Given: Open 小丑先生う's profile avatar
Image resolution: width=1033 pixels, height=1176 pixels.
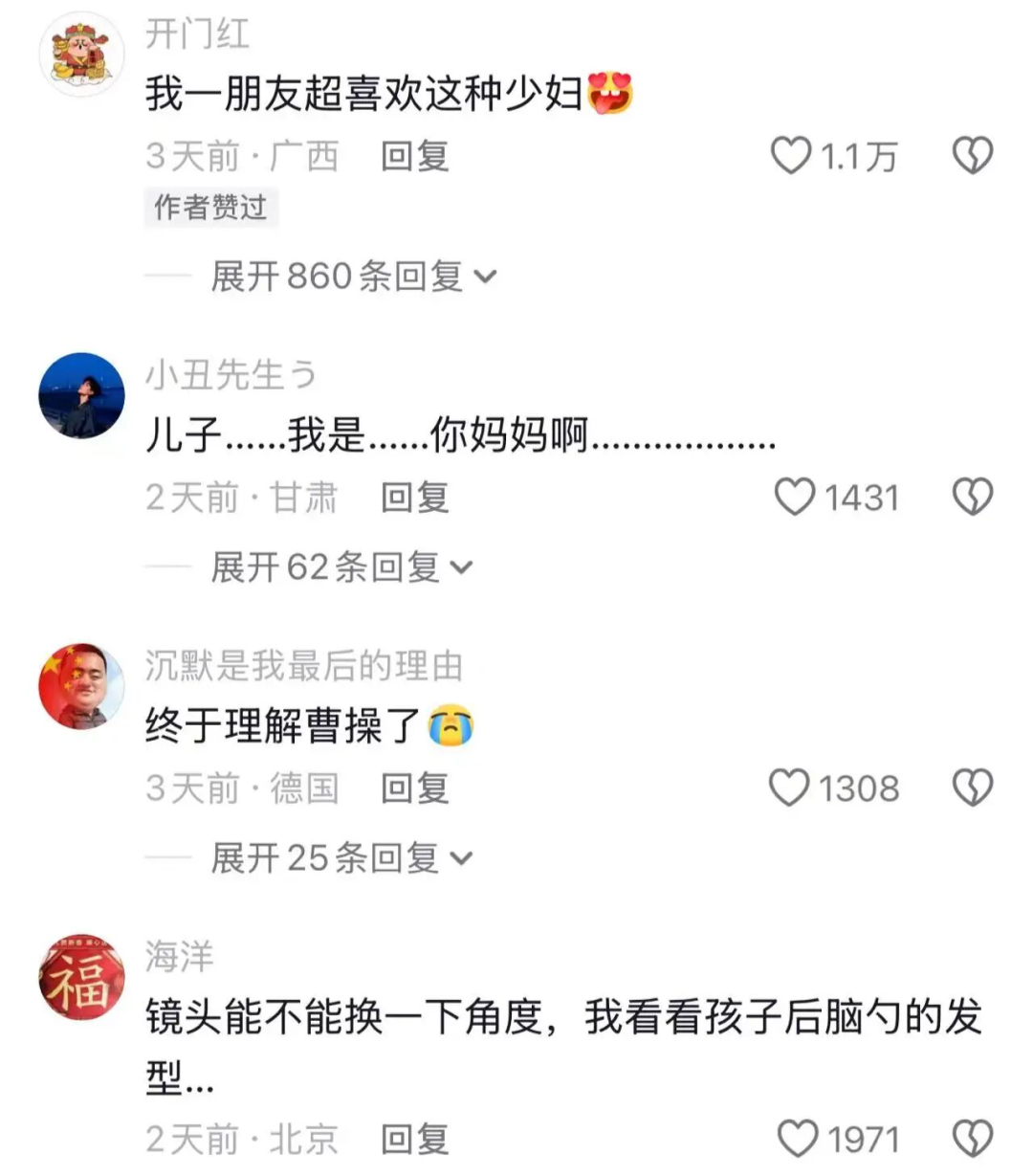Looking at the screenshot, I should pyautogui.click(x=81, y=395).
